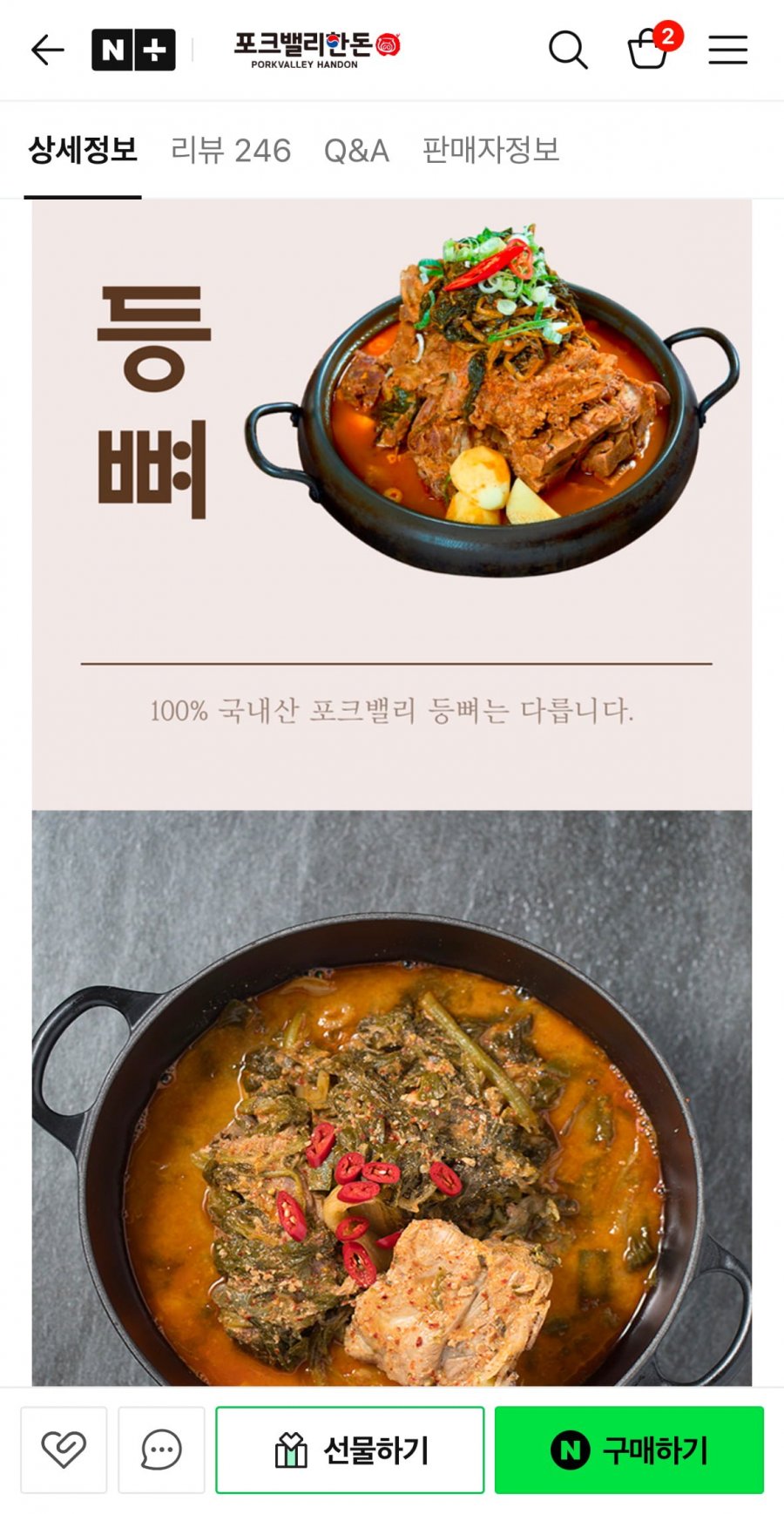Tap the green 구매하기 buy button

tap(629, 1450)
